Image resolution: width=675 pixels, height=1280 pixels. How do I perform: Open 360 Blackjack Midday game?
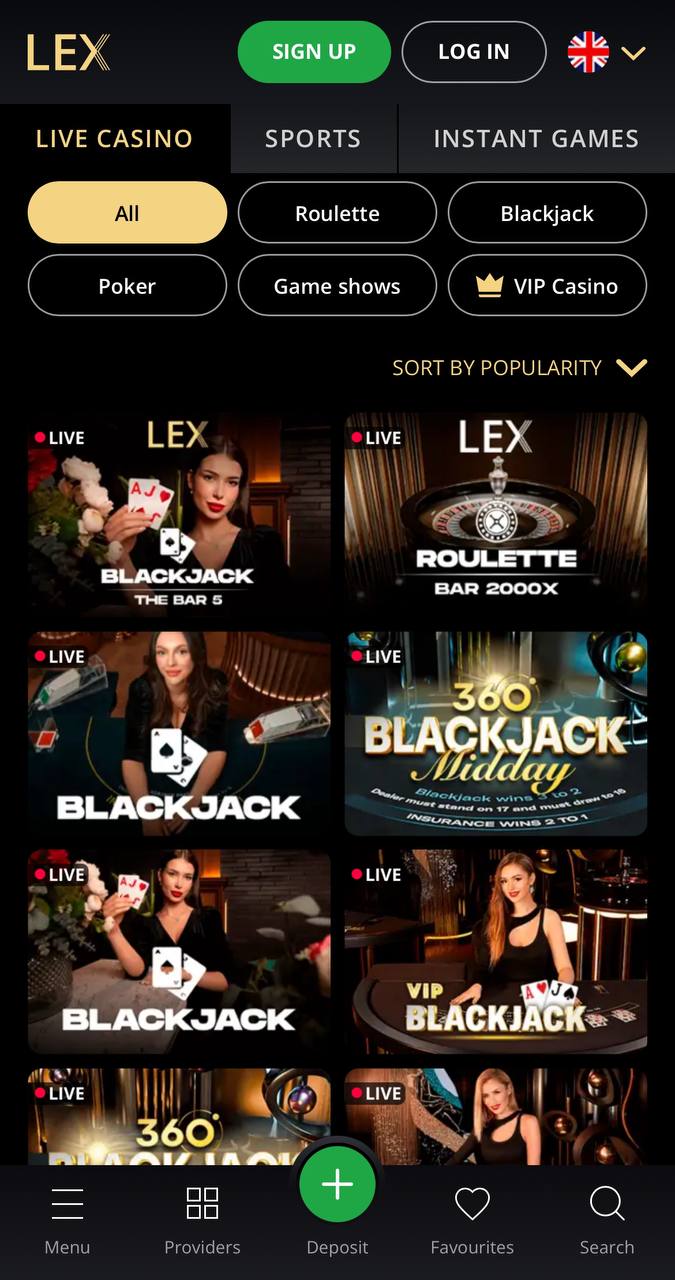click(x=496, y=733)
